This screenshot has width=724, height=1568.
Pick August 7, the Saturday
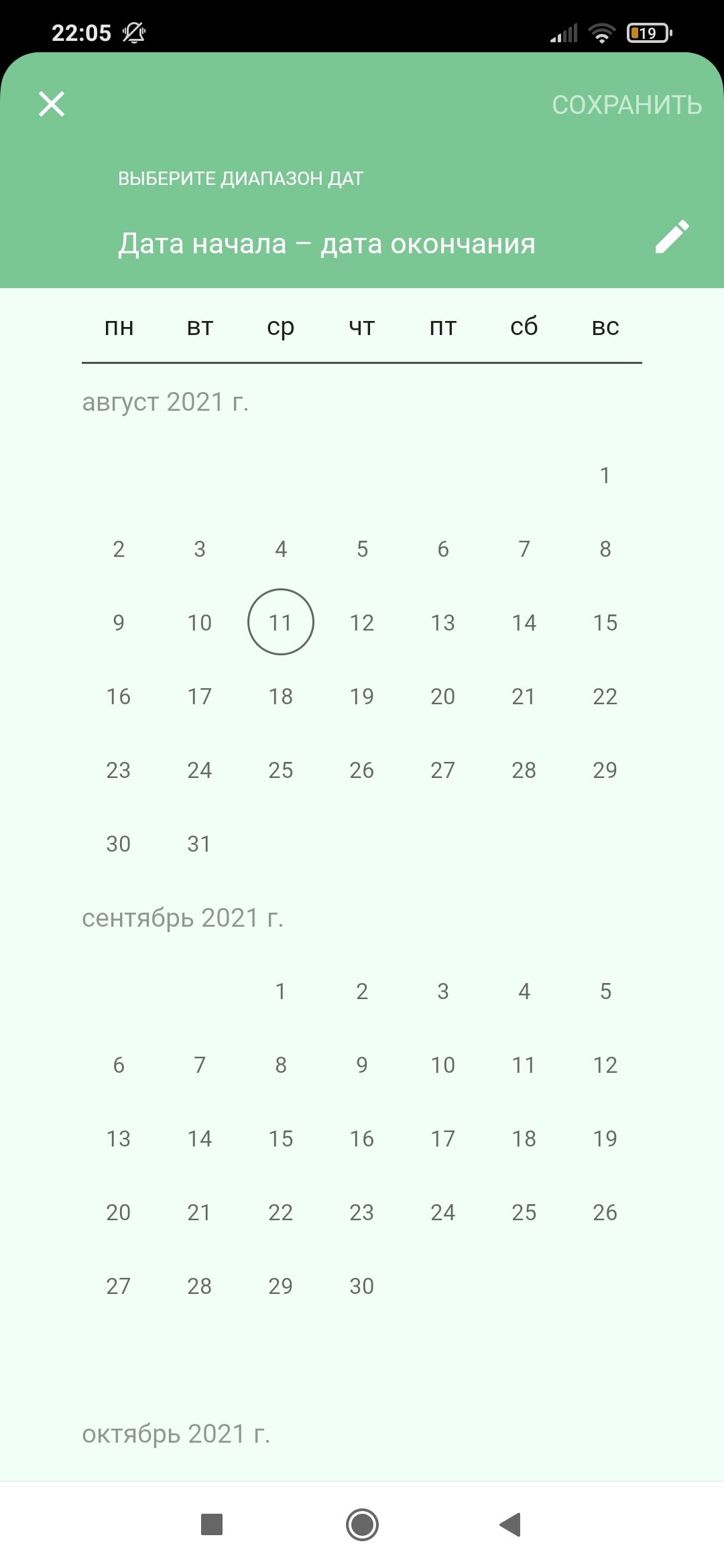524,549
